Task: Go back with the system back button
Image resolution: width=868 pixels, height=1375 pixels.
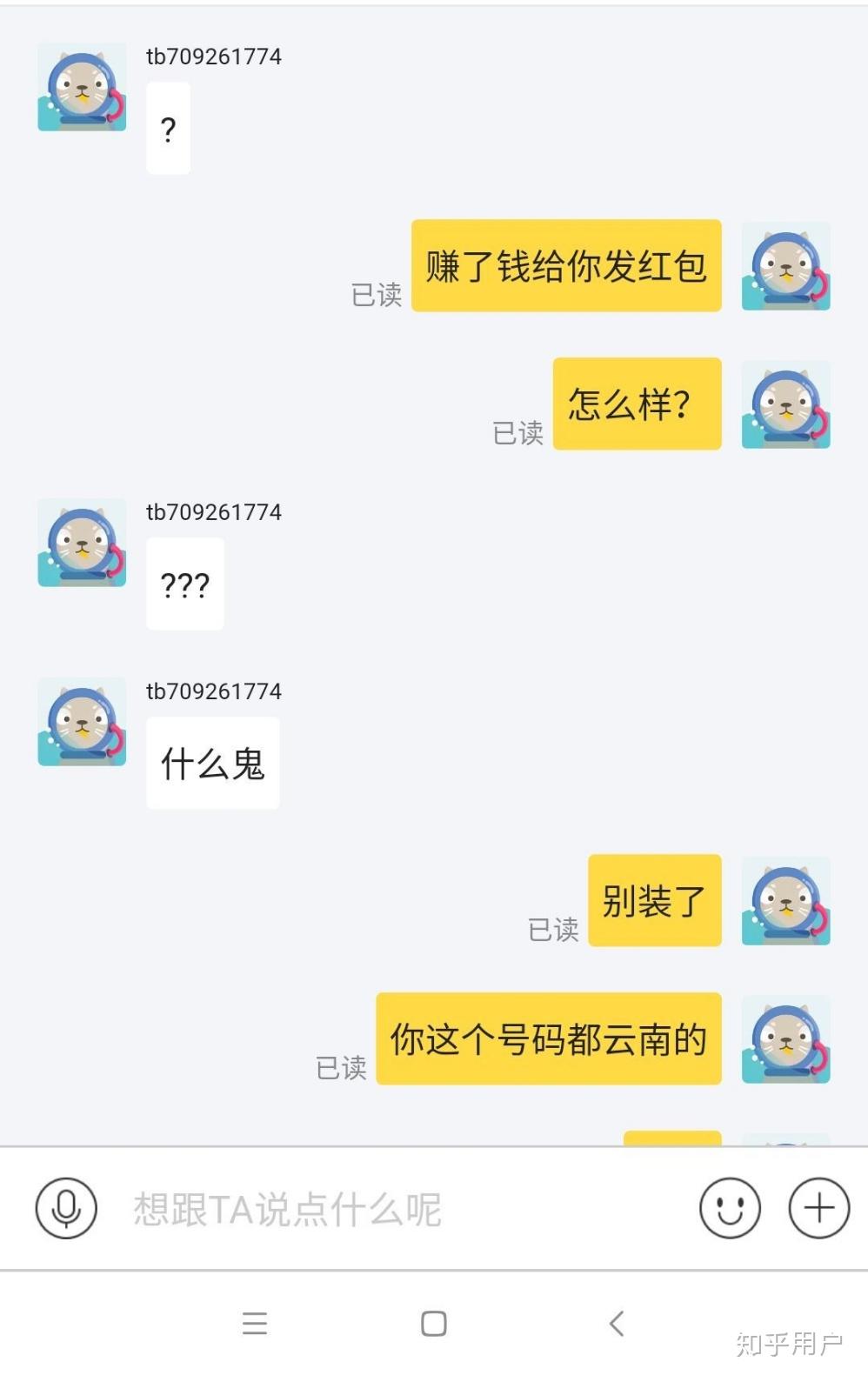Action: coord(617,1323)
